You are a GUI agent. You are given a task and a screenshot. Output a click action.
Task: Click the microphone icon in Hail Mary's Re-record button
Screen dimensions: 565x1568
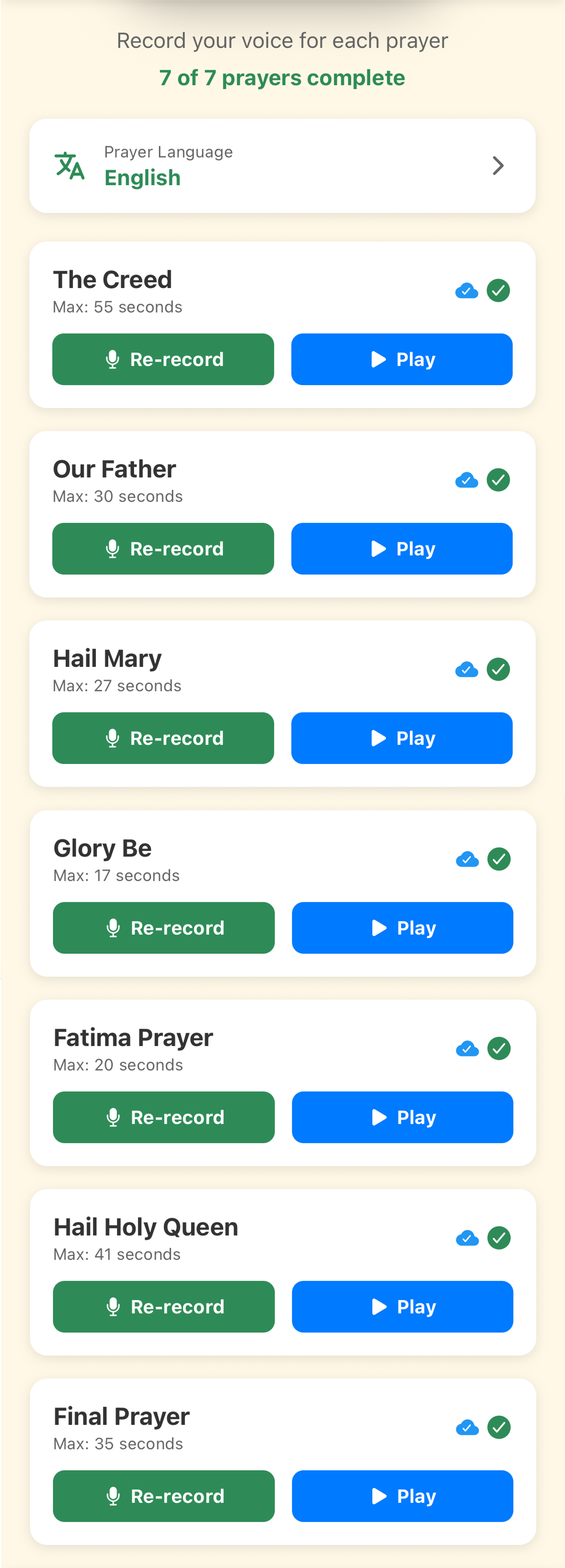click(x=112, y=738)
